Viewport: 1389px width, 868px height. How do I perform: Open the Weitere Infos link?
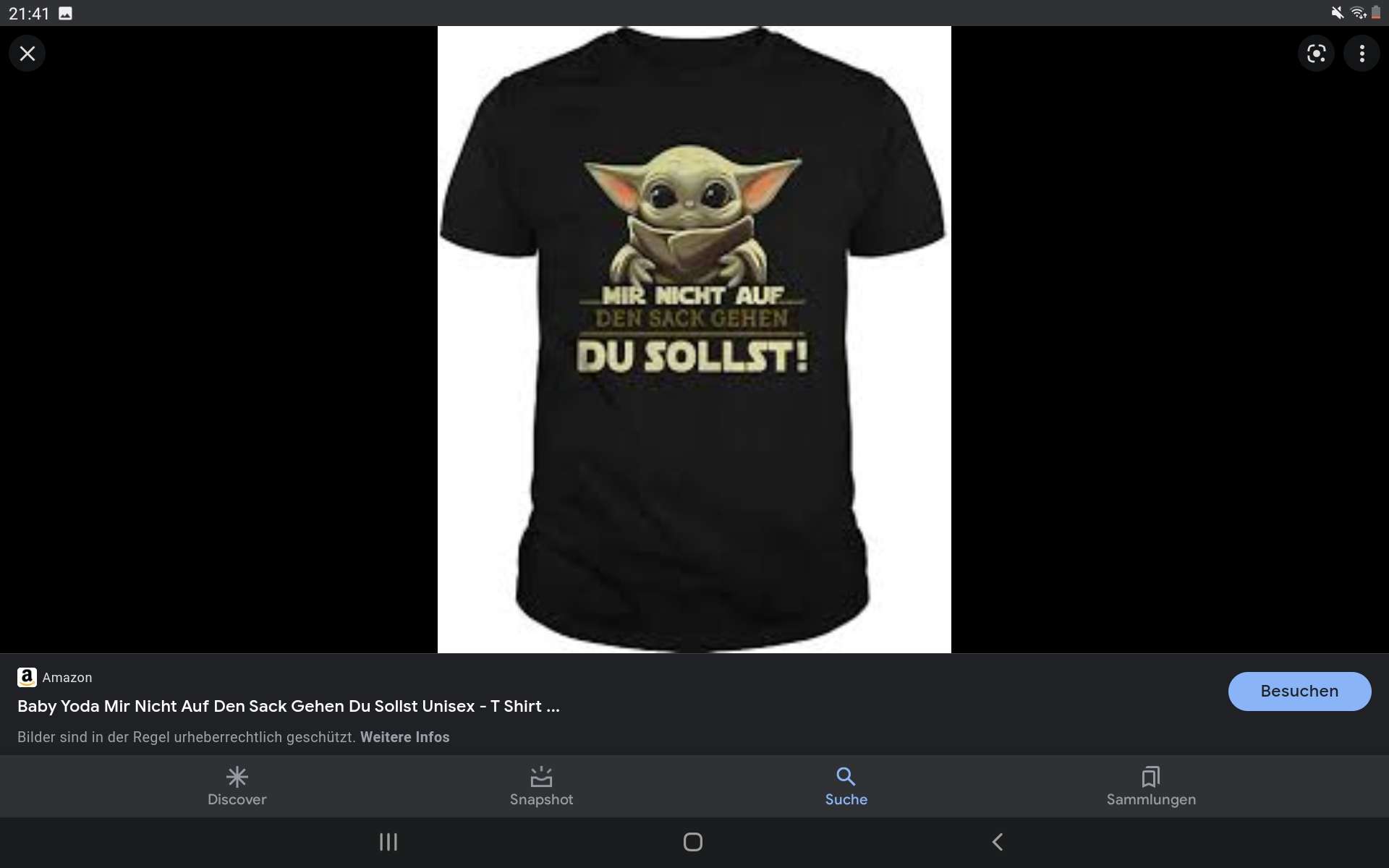pos(404,737)
